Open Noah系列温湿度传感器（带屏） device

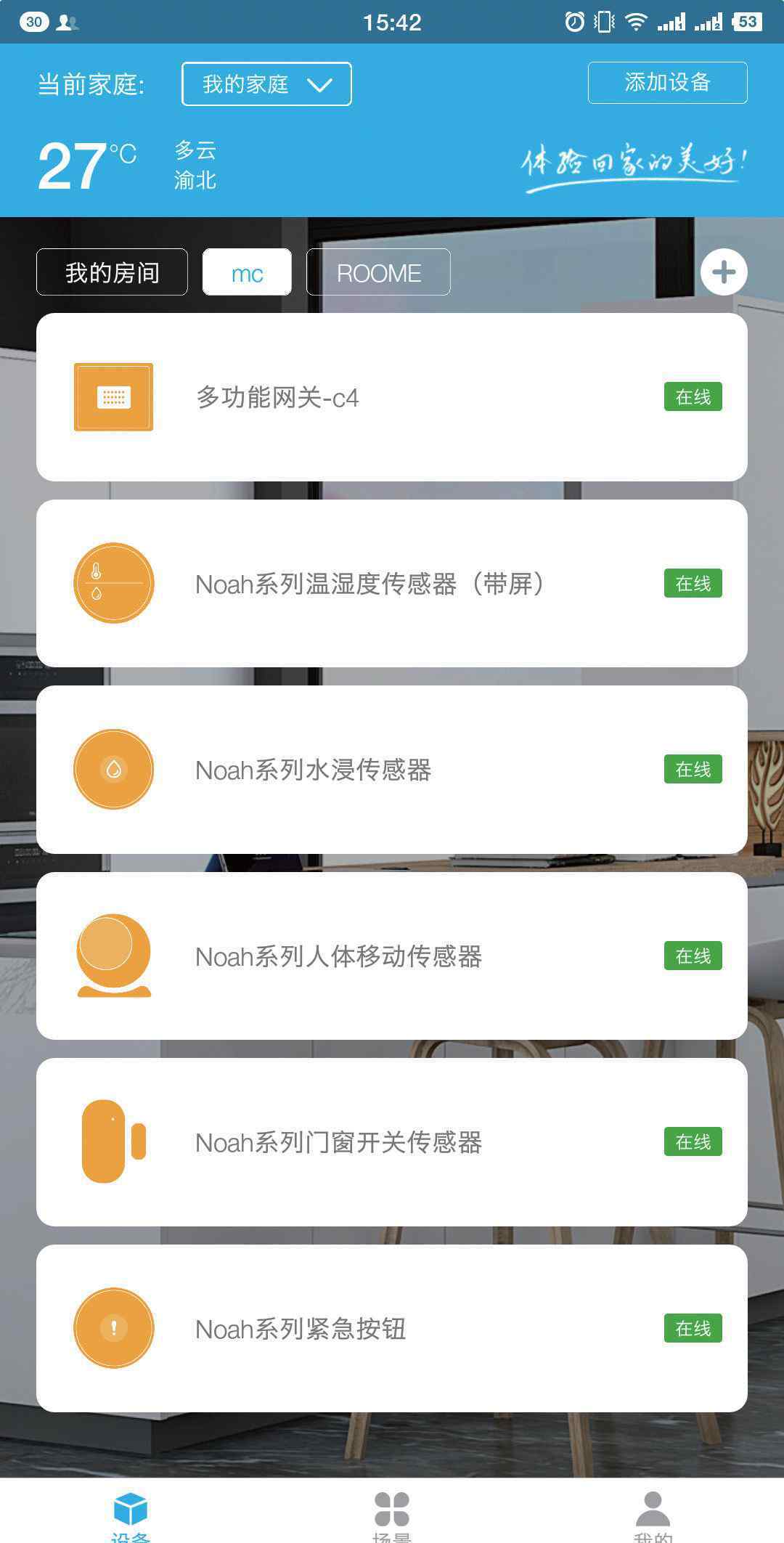tap(392, 583)
